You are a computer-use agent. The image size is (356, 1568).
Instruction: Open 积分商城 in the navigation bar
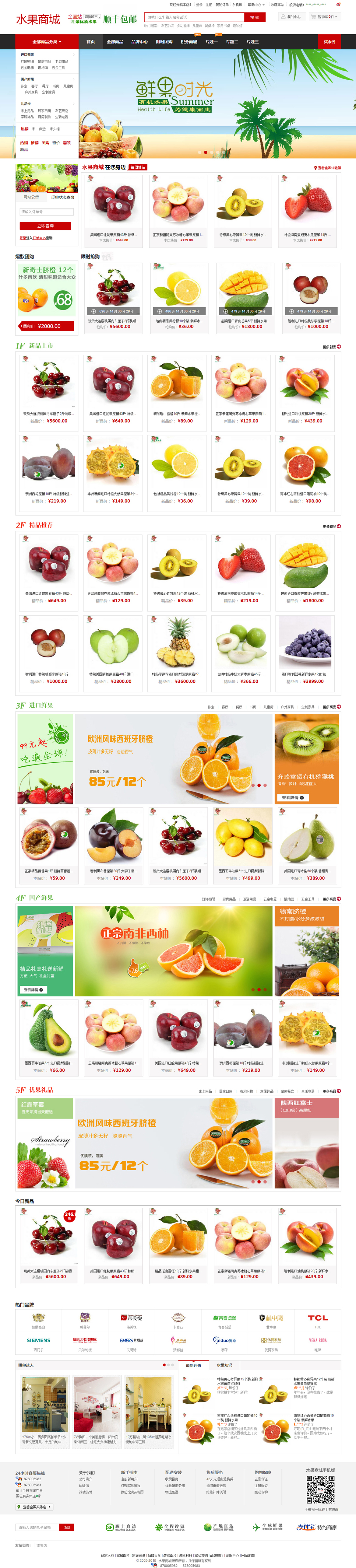(x=189, y=42)
